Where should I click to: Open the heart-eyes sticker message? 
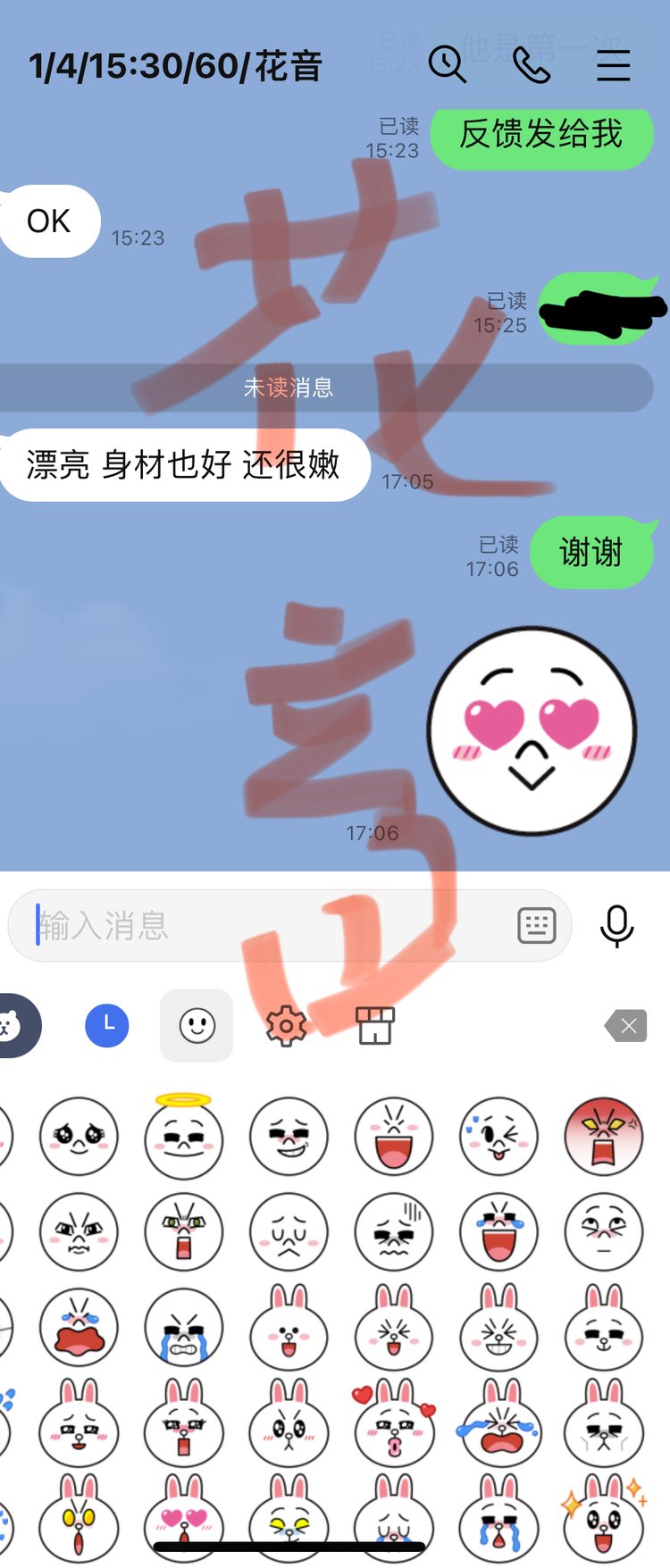(532, 730)
